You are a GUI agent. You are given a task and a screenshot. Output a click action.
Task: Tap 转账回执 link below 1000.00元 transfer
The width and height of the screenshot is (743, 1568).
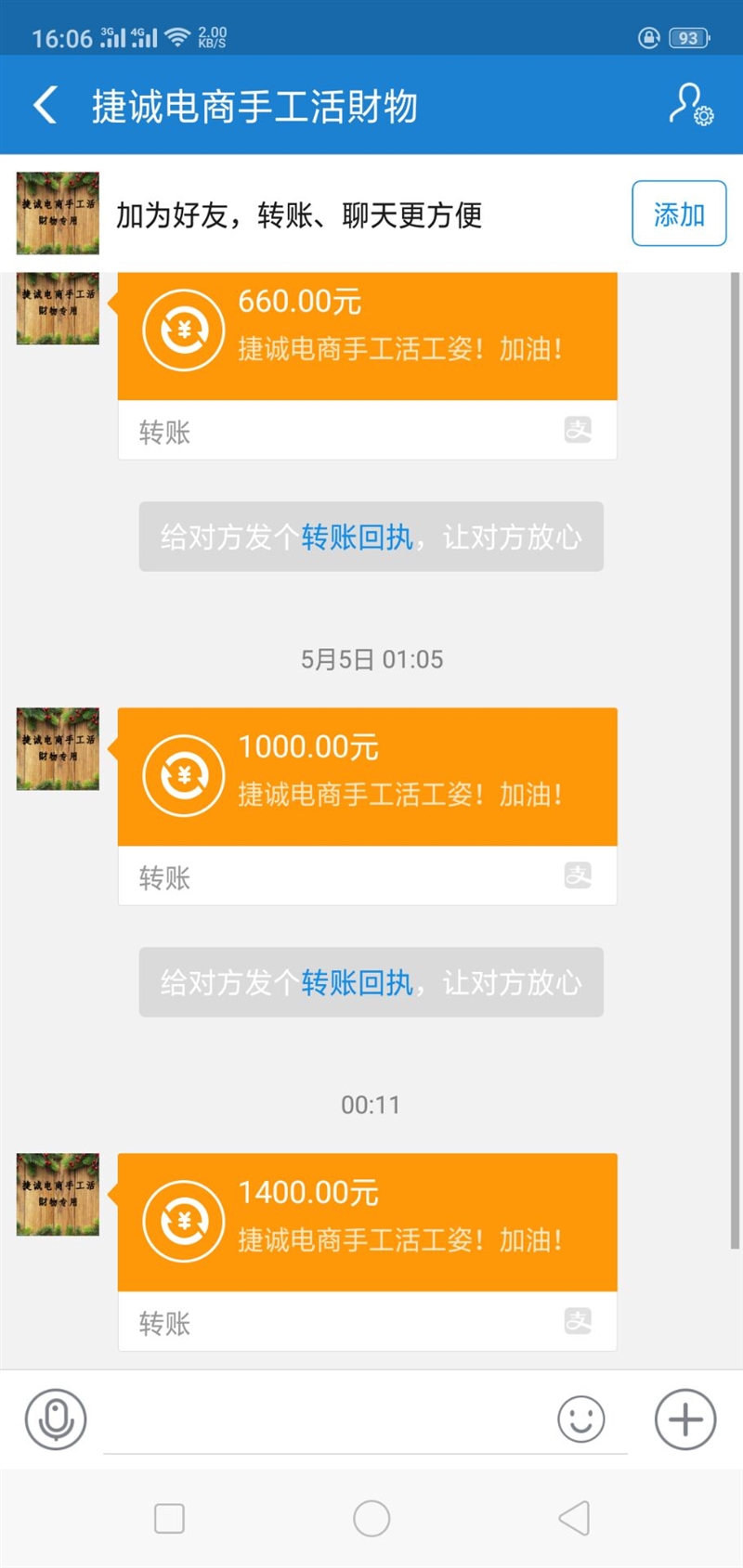(x=357, y=983)
